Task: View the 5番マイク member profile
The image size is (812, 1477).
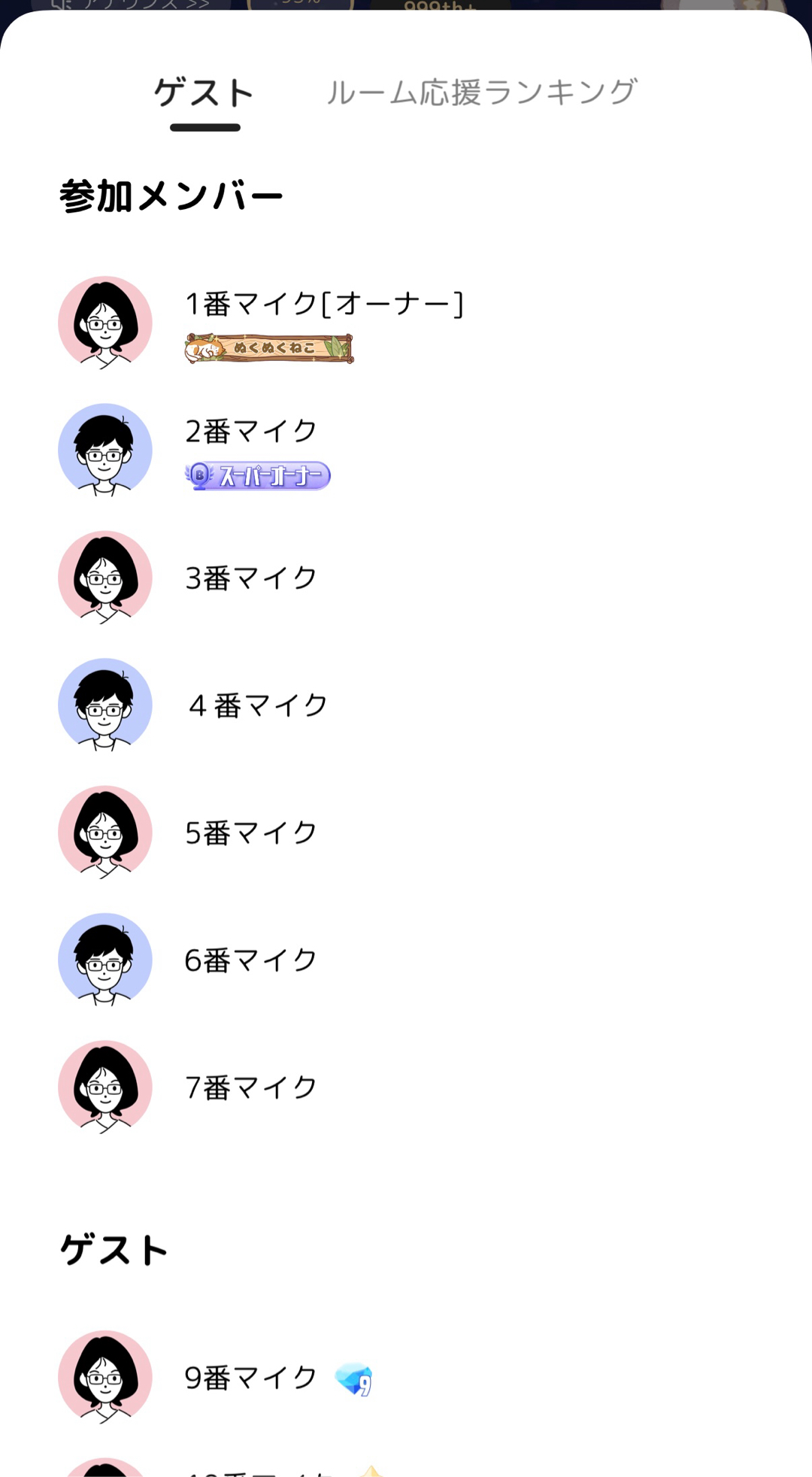Action: coord(251,833)
